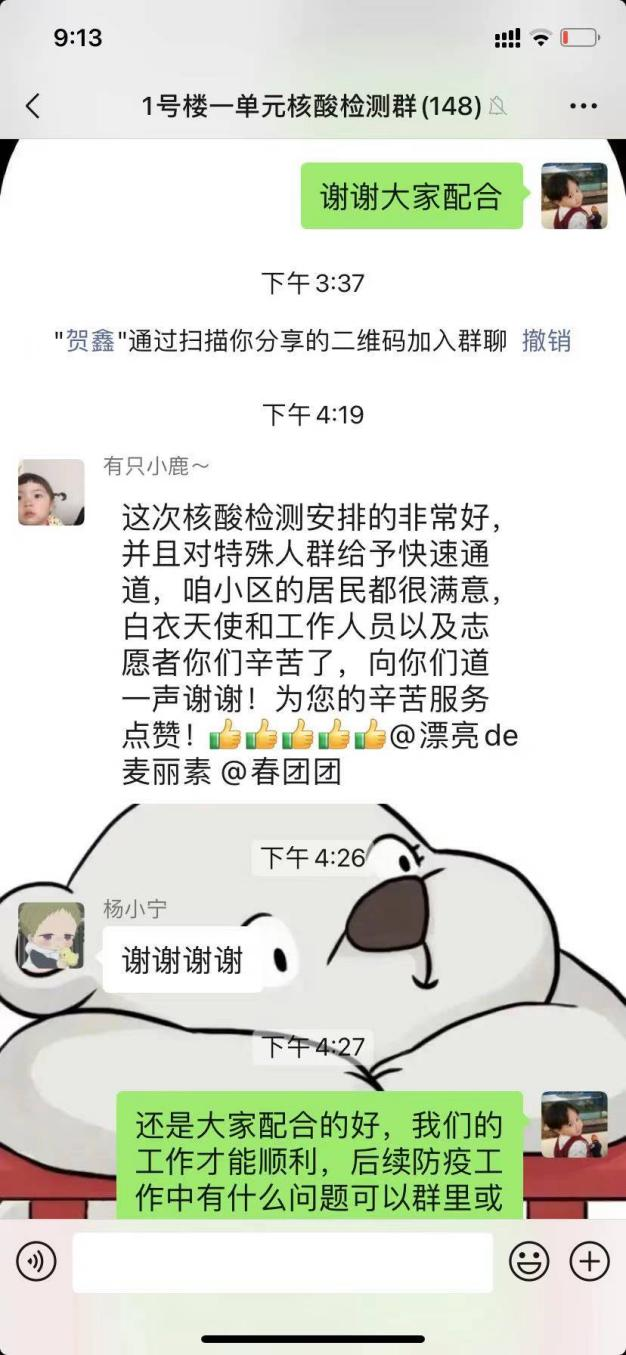Switch to voice message input
This screenshot has height=1355, width=626.
pyautogui.click(x=36, y=1262)
